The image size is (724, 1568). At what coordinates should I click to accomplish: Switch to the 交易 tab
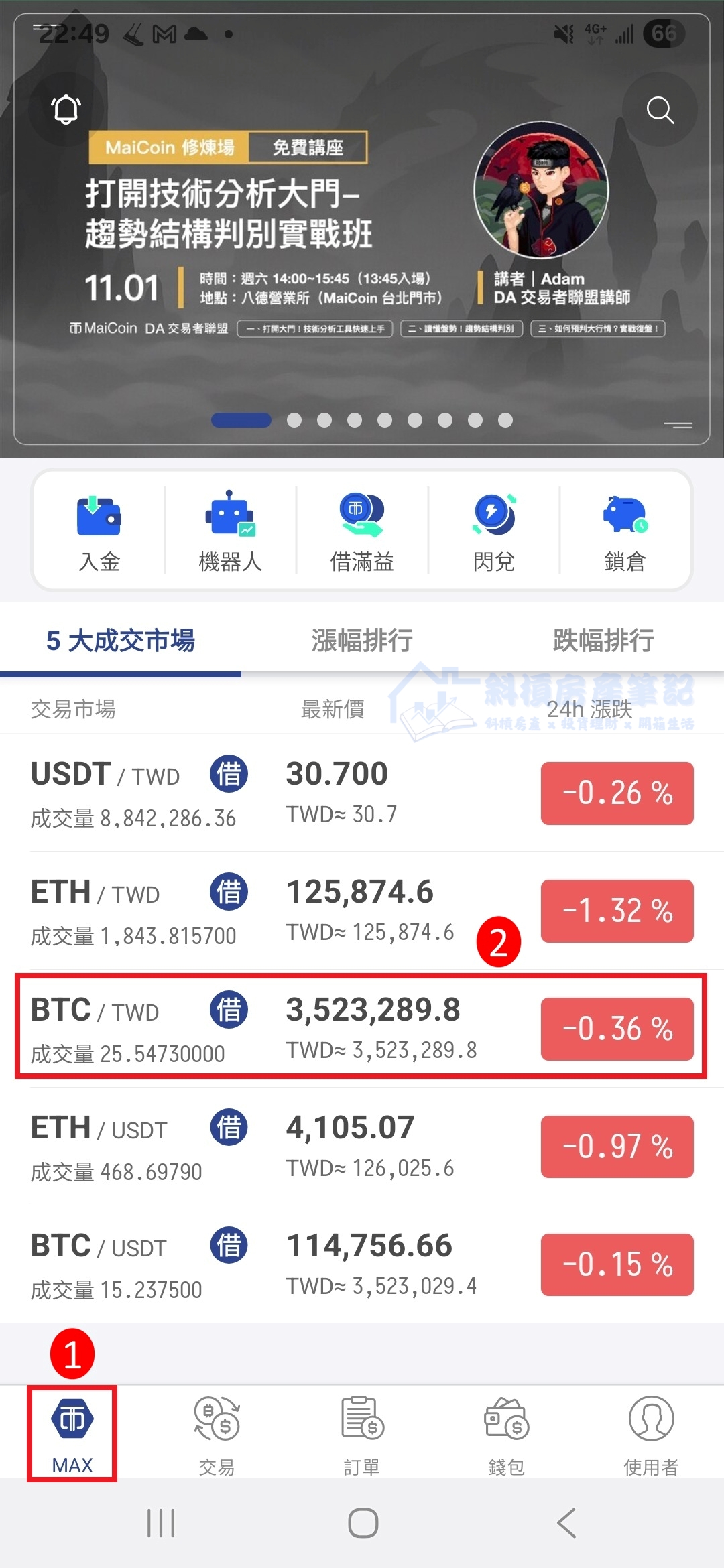217,1433
